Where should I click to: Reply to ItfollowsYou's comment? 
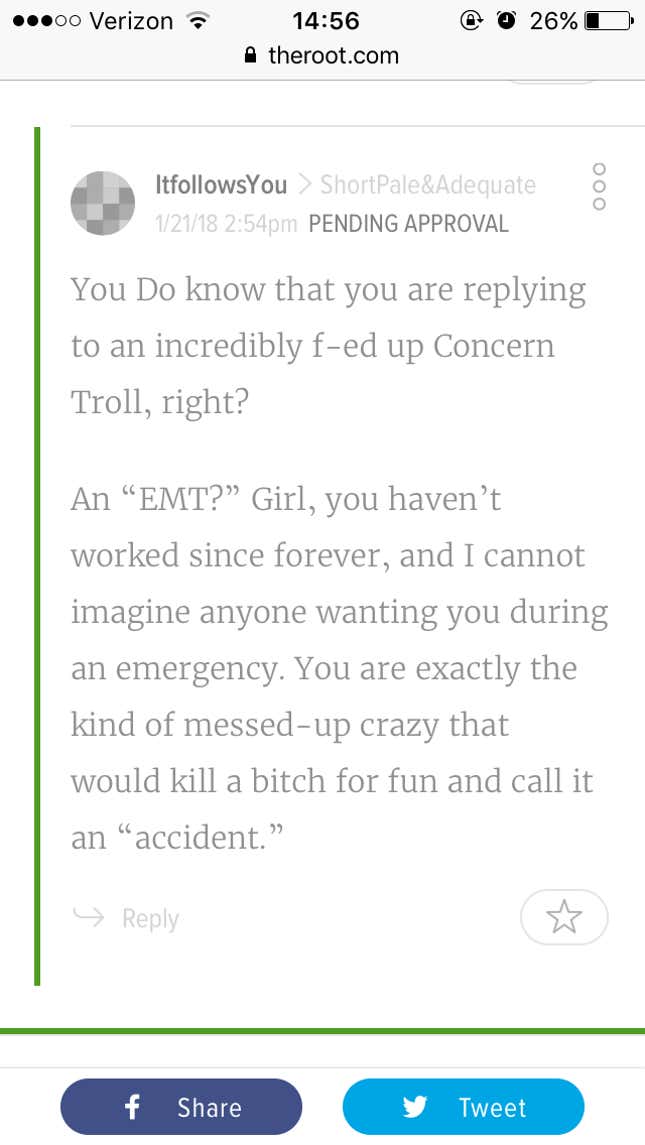[126, 918]
